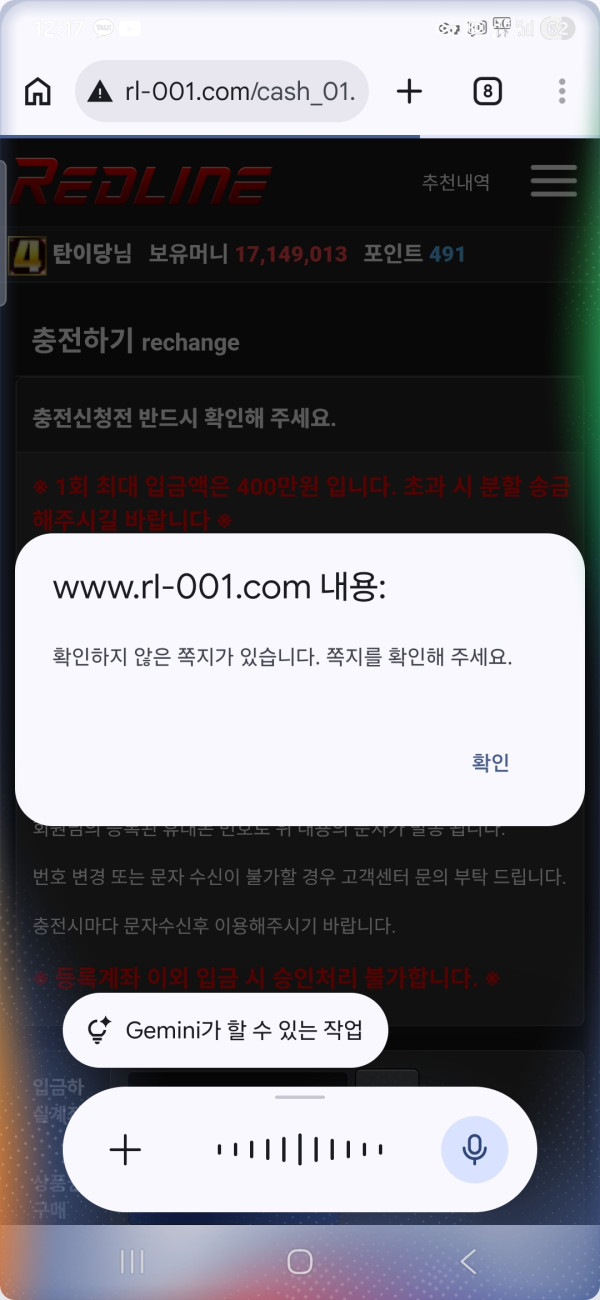The width and height of the screenshot is (600, 1300).
Task: Open the tab switcher showing 8
Action: pyautogui.click(x=486, y=92)
